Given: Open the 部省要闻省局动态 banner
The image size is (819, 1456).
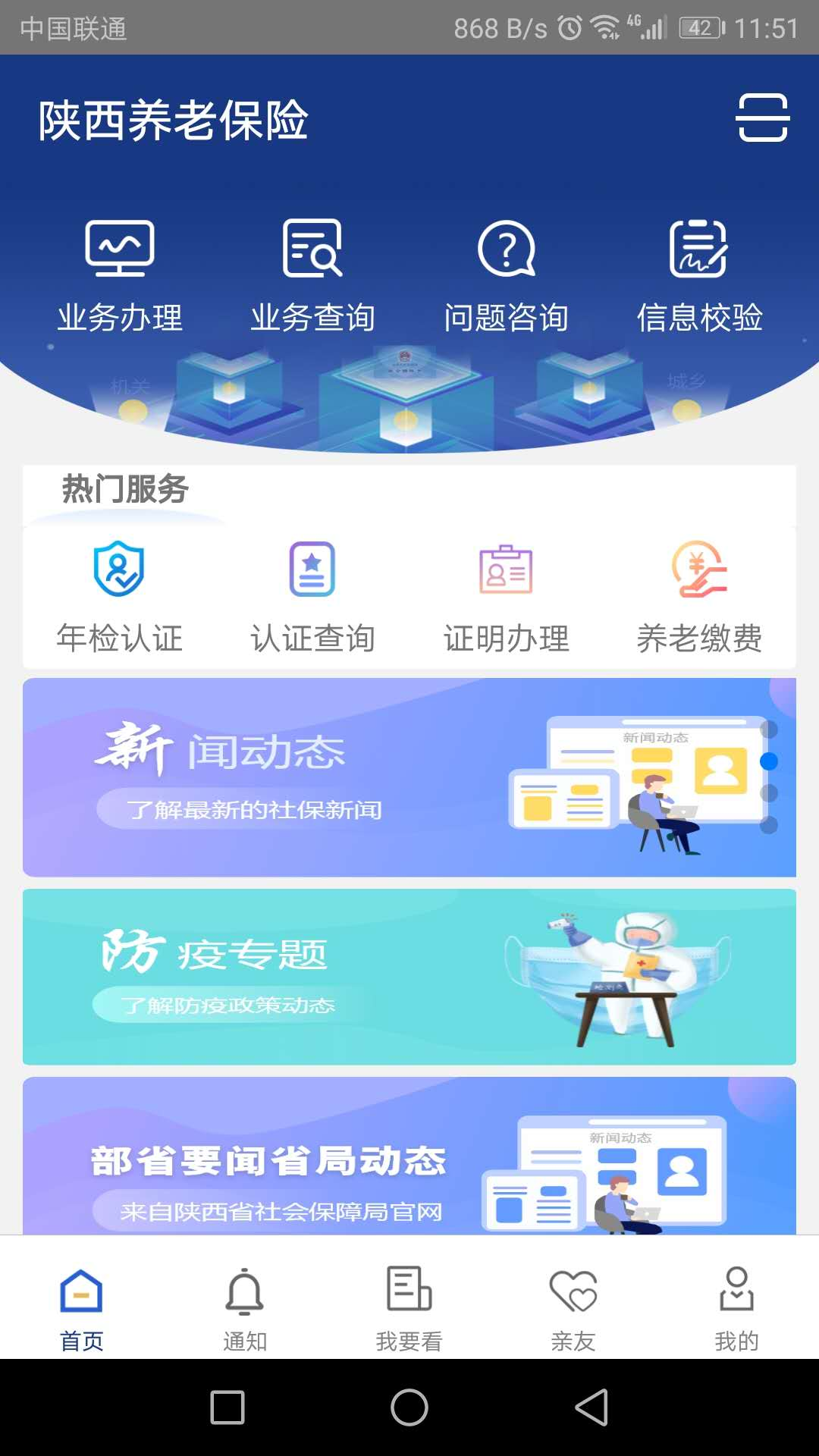Looking at the screenshot, I should coord(409,1156).
